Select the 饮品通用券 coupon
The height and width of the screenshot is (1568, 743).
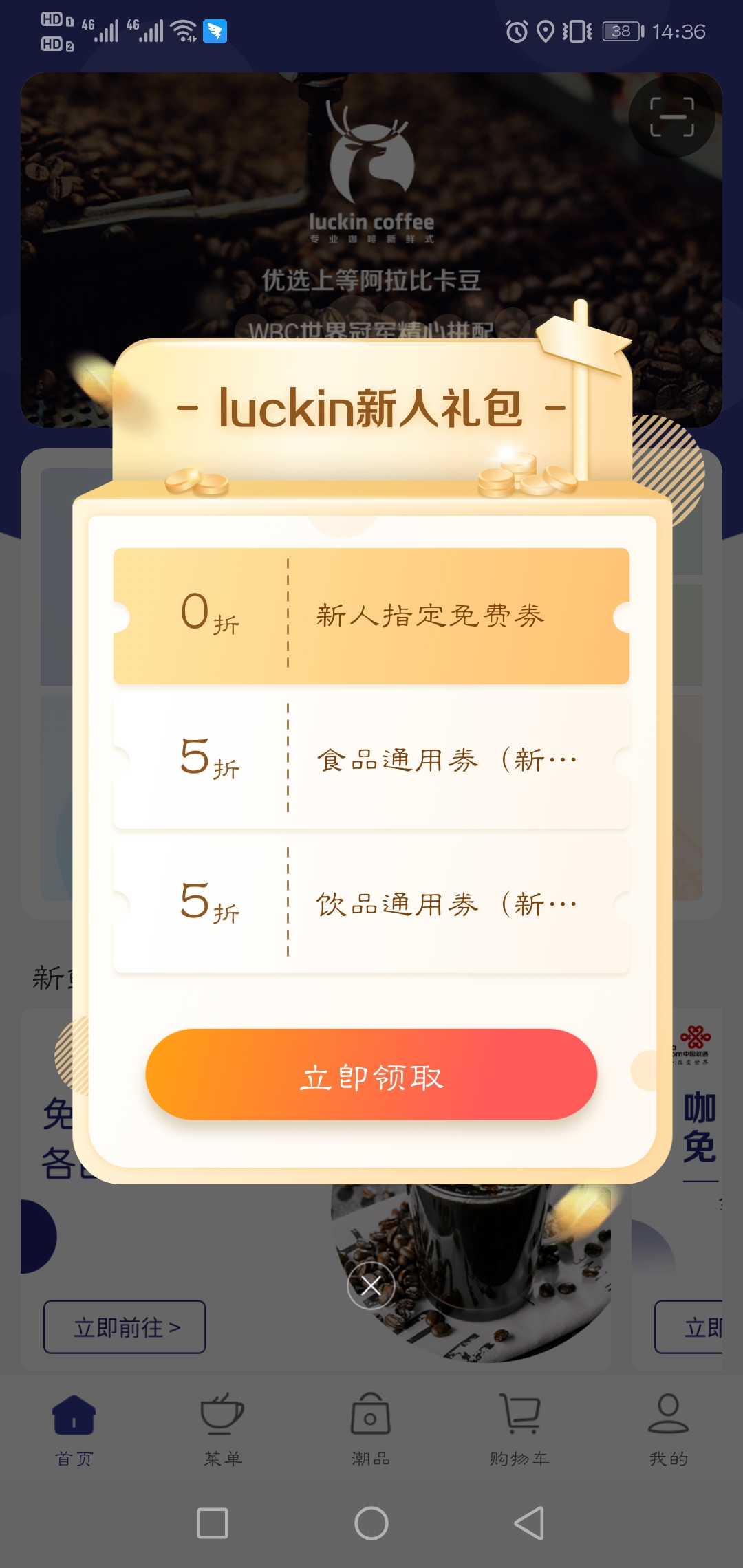point(371,904)
